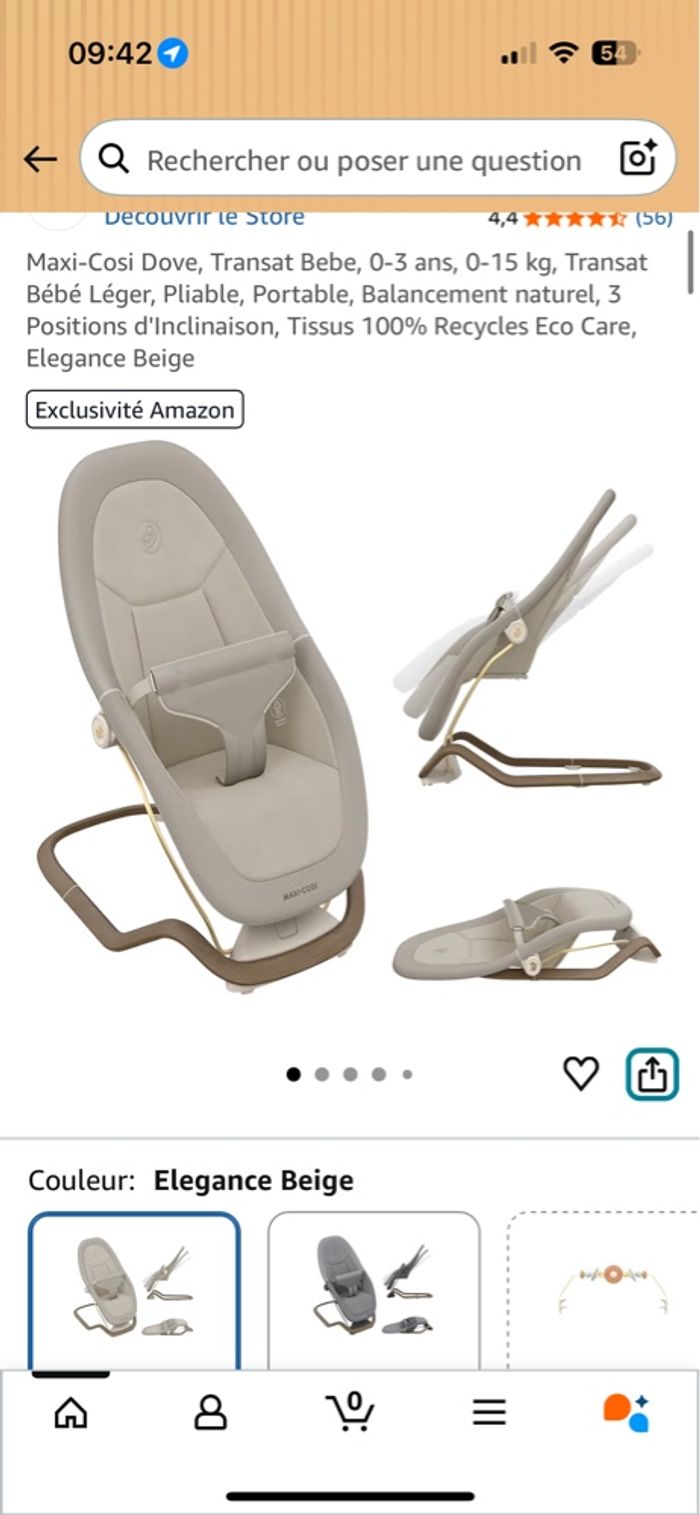
Task: Jump to the second image page dot
Action: (x=322, y=1074)
